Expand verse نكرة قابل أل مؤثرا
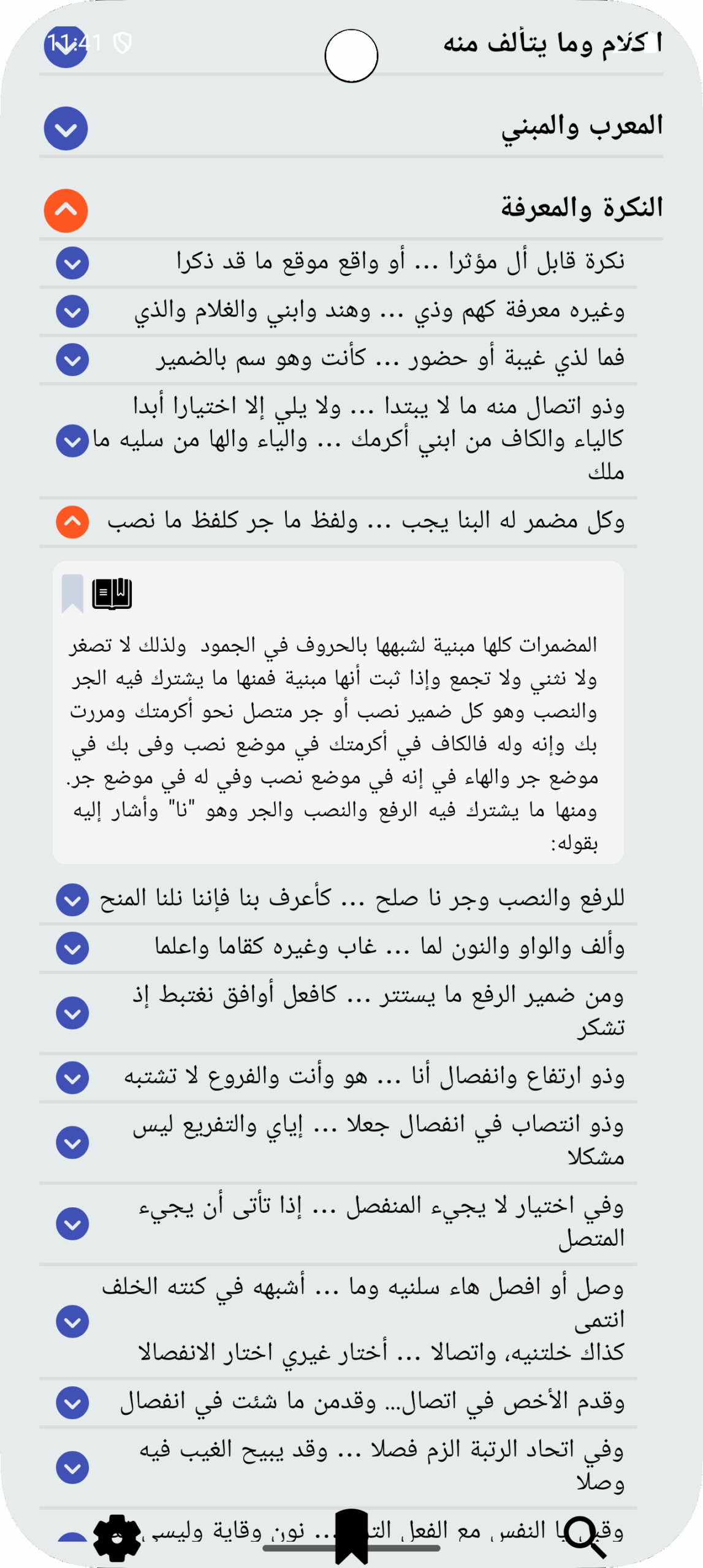 72,263
